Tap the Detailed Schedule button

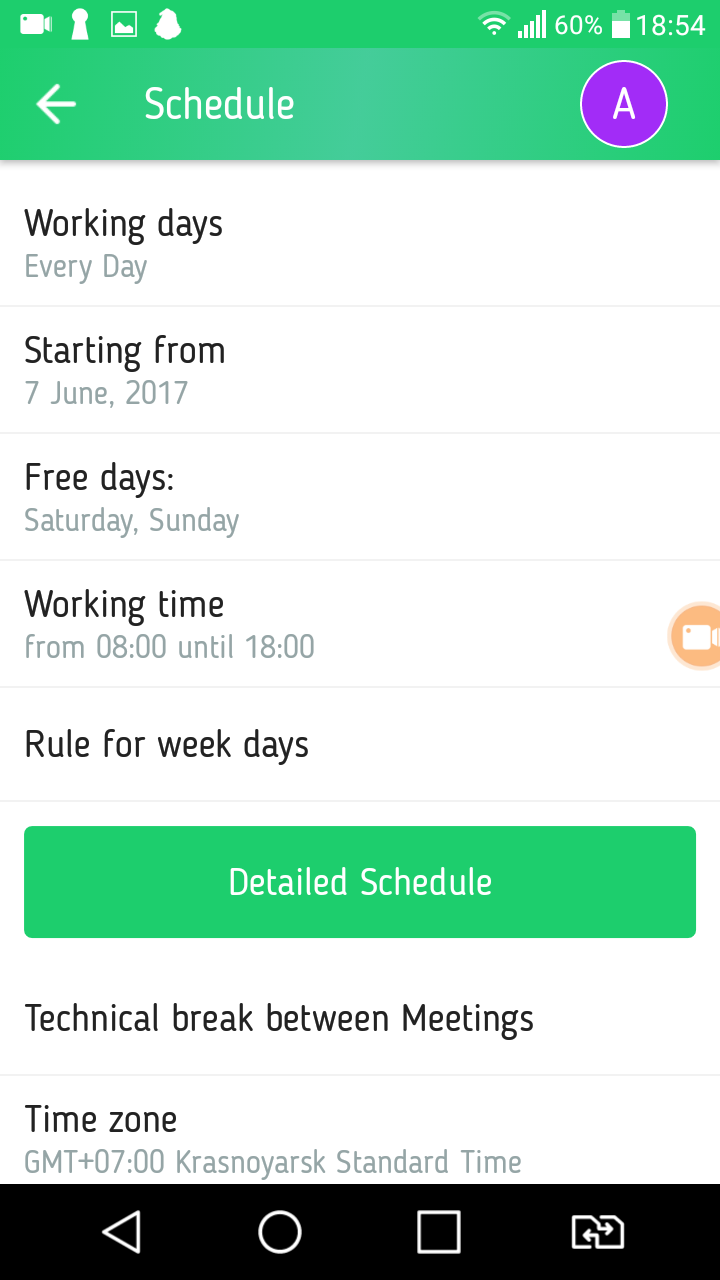(360, 882)
